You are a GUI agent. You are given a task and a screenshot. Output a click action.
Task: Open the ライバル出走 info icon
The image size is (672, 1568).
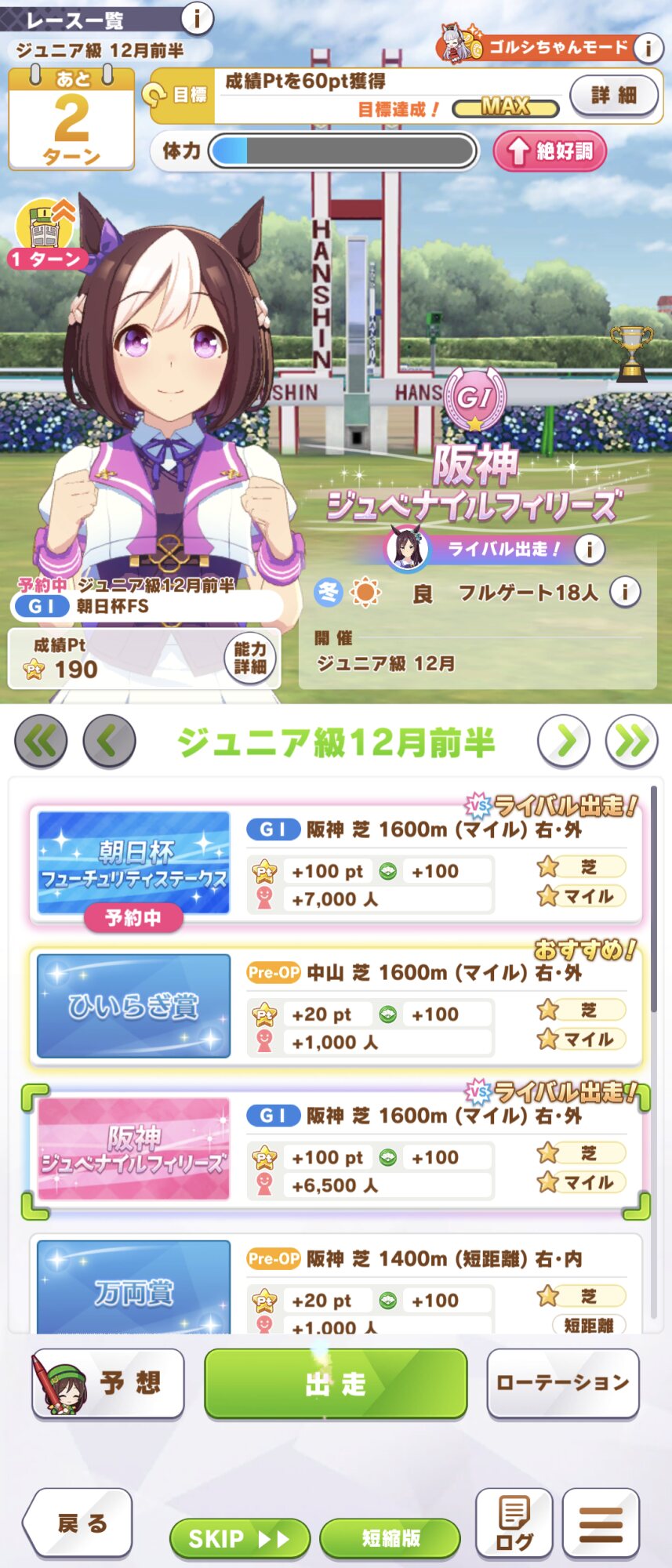(590, 549)
